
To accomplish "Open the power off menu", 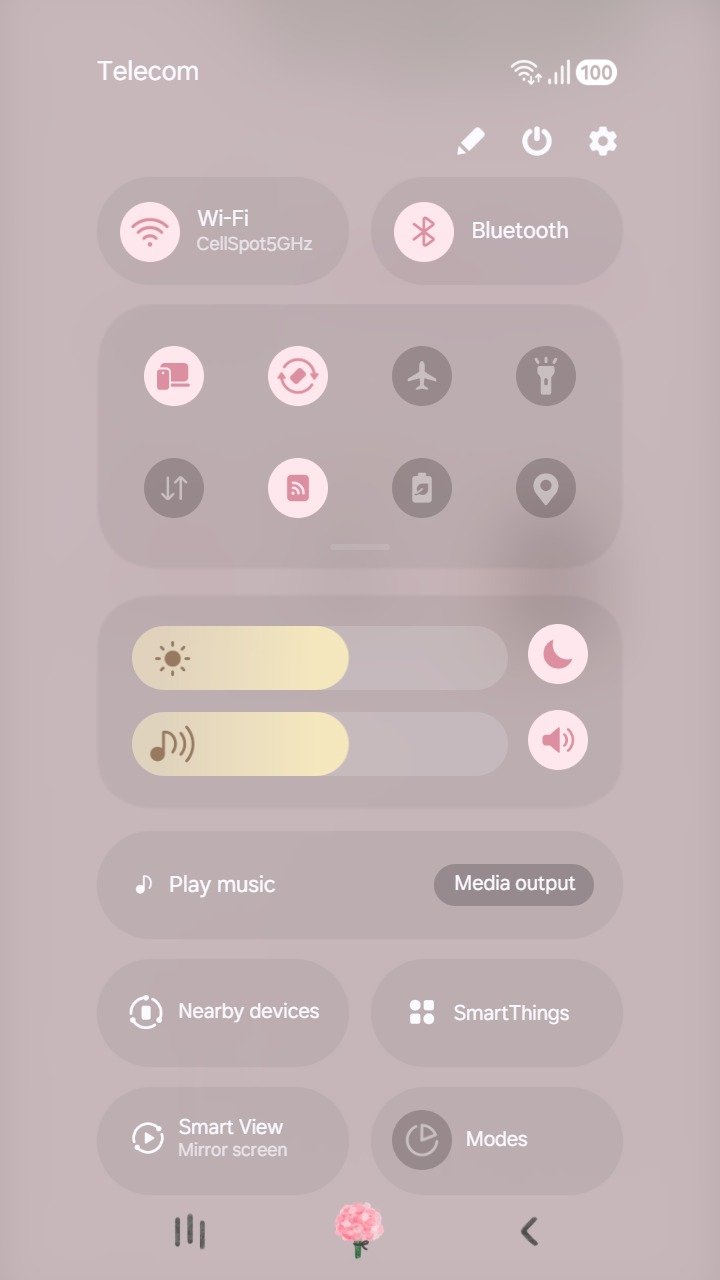I will [x=537, y=142].
